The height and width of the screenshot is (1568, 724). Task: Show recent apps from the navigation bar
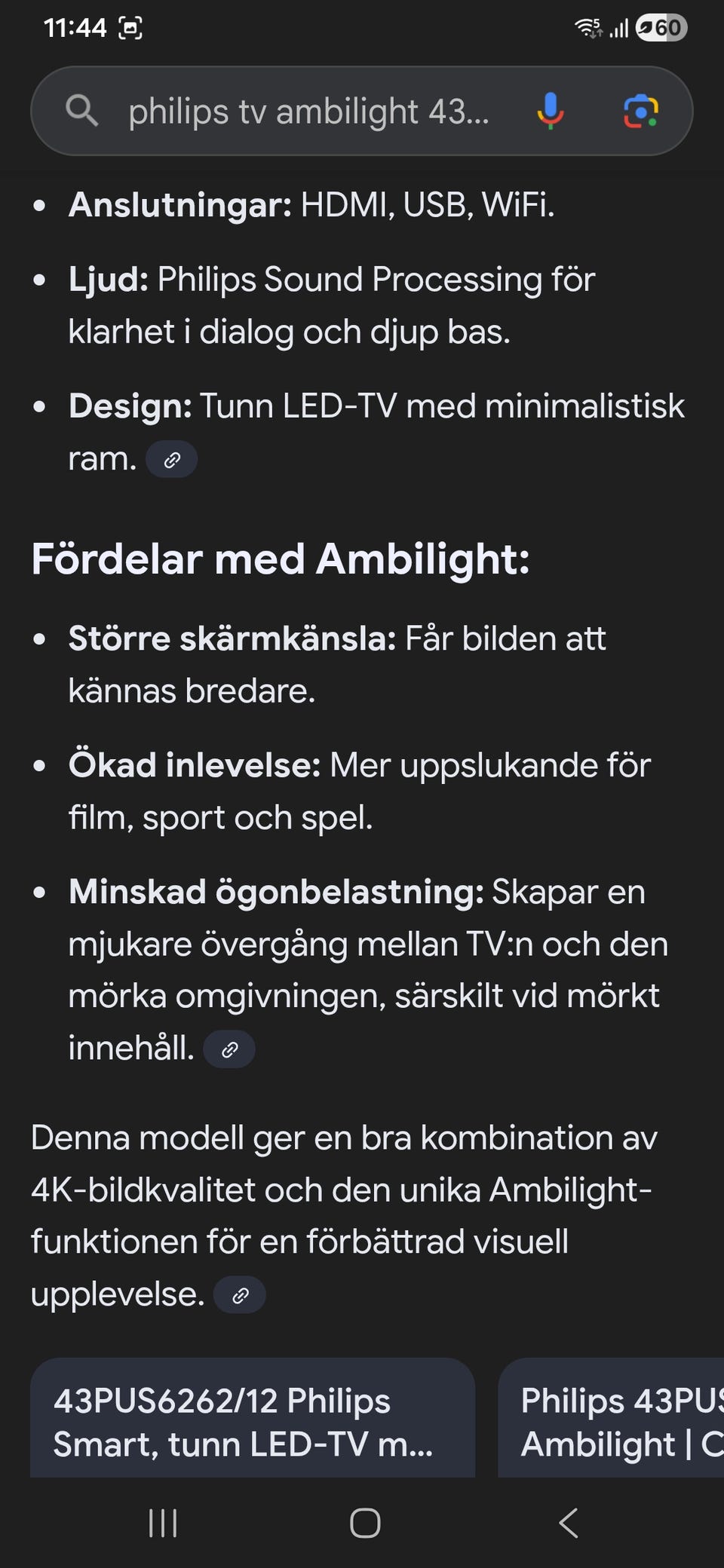(x=163, y=1523)
